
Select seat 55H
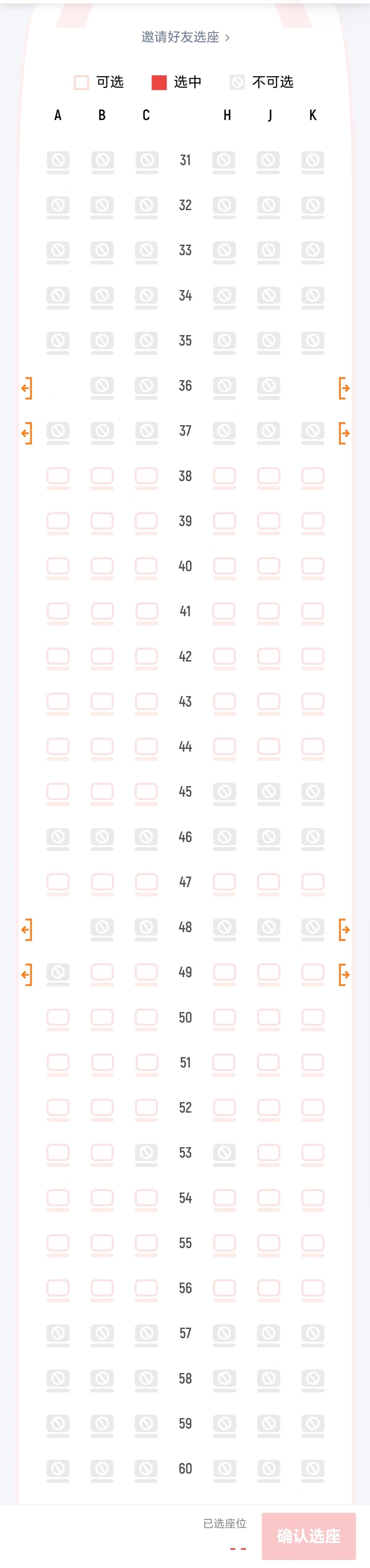point(224,1243)
